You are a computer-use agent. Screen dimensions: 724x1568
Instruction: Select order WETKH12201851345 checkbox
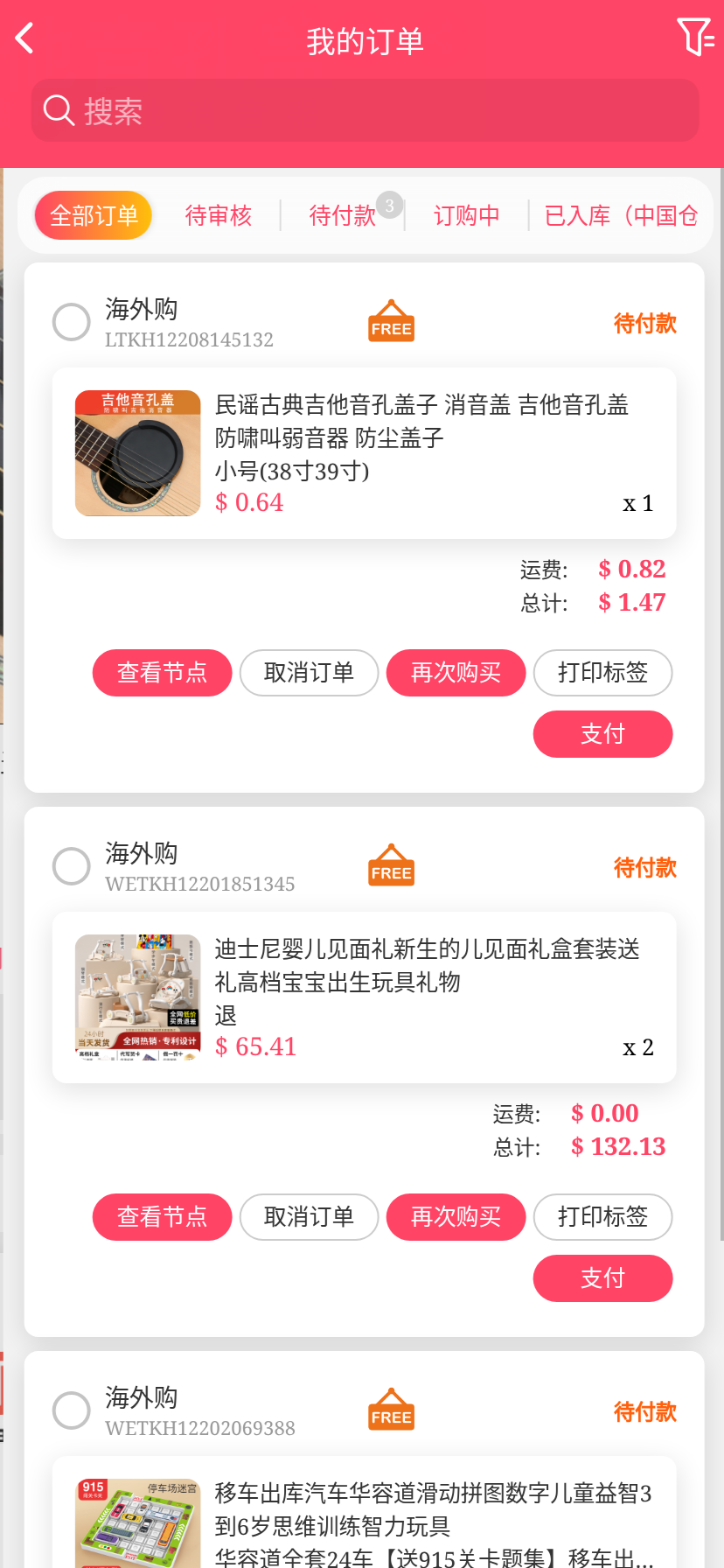pos(72,866)
